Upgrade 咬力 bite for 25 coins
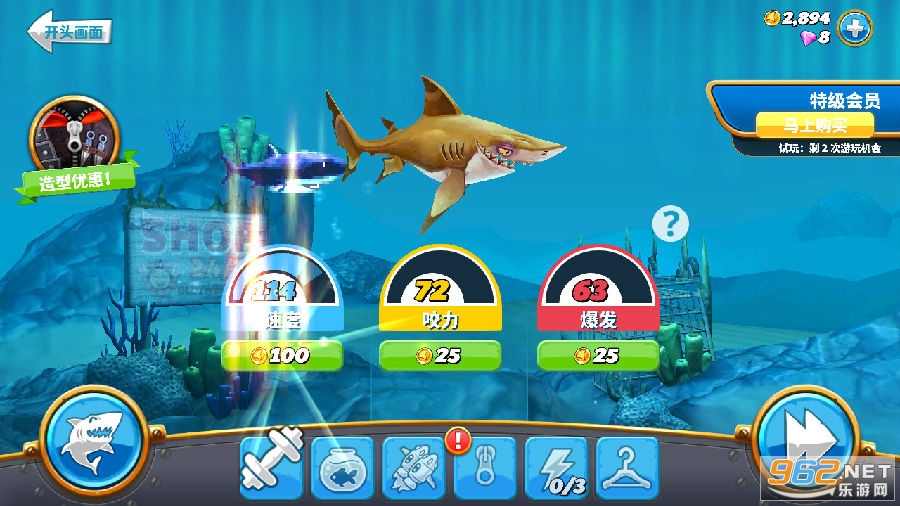The height and width of the screenshot is (506, 900). pyautogui.click(x=439, y=355)
